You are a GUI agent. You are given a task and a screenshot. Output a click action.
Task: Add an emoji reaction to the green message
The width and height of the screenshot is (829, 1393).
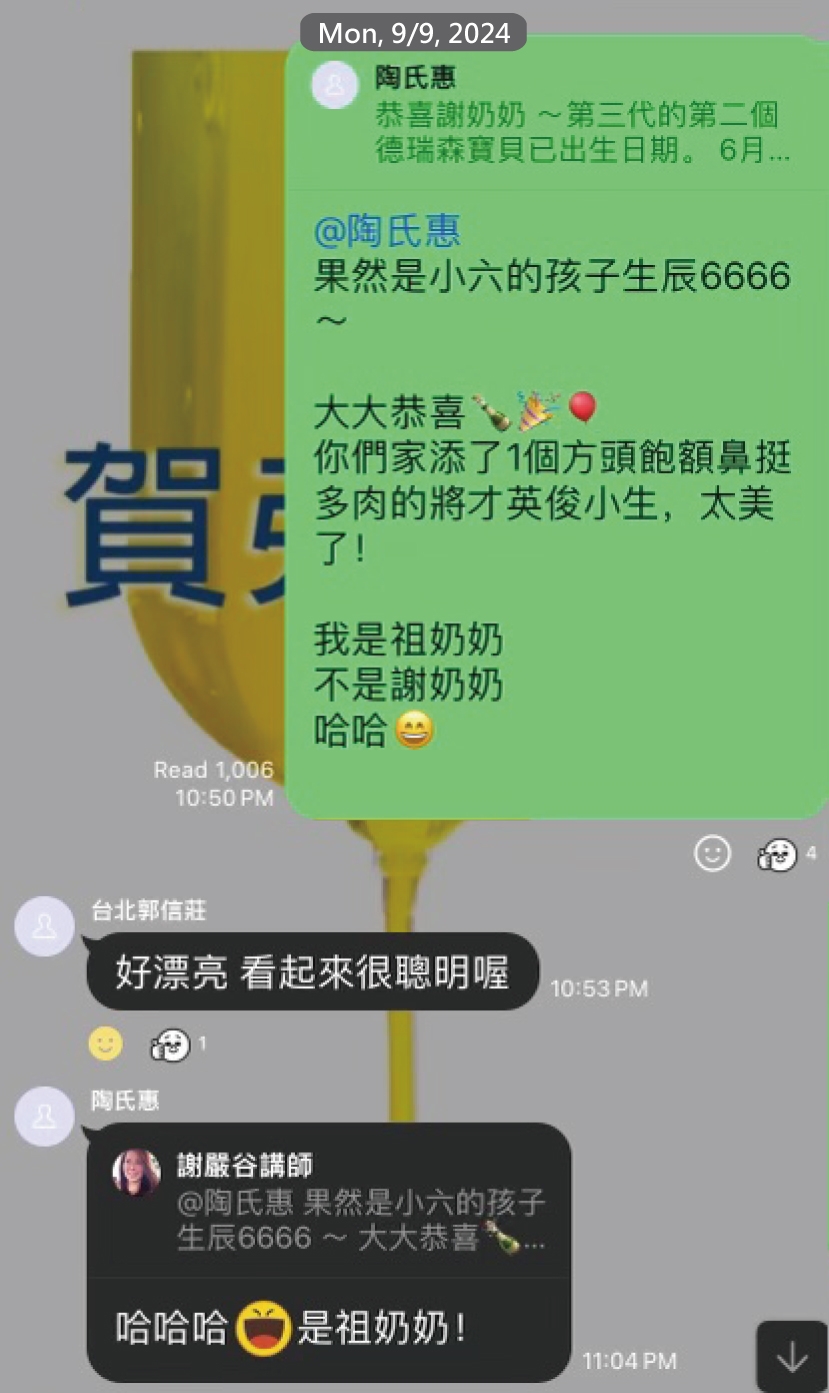point(712,854)
